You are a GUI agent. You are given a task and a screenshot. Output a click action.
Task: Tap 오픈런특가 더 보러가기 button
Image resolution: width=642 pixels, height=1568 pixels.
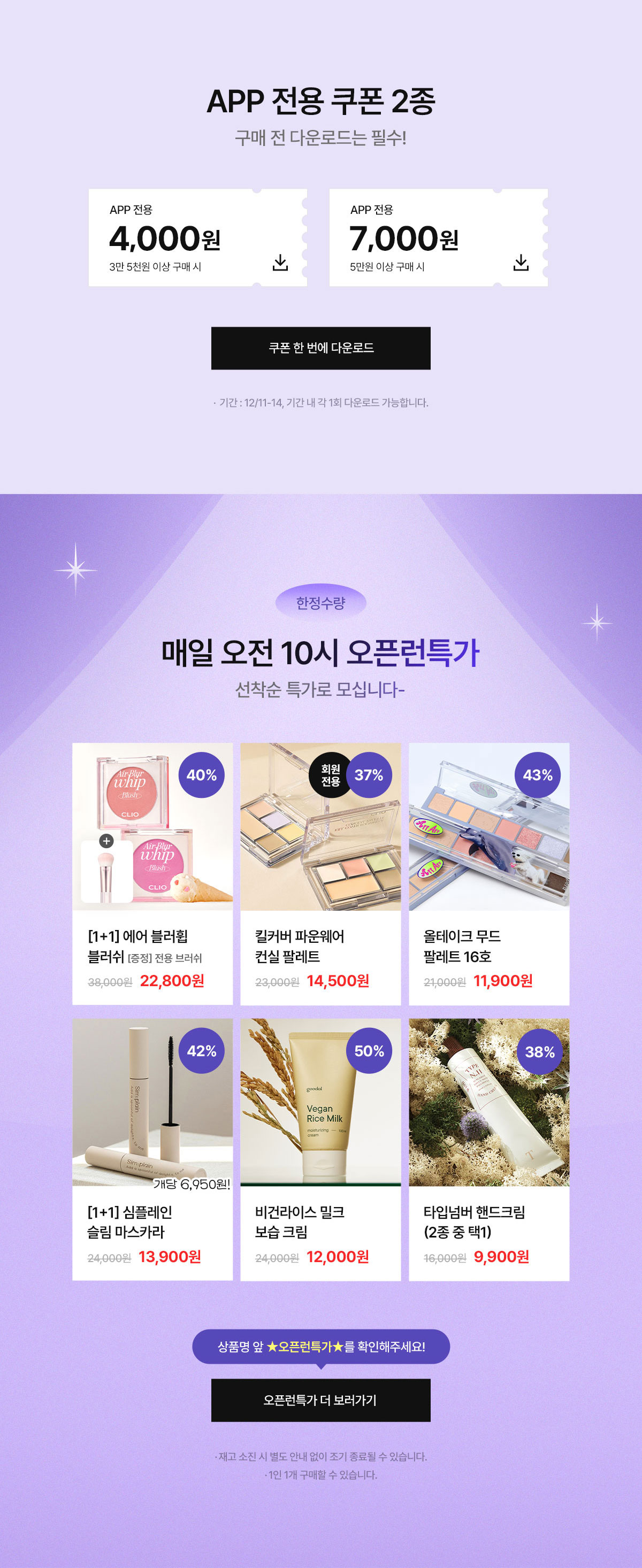pyautogui.click(x=320, y=1400)
